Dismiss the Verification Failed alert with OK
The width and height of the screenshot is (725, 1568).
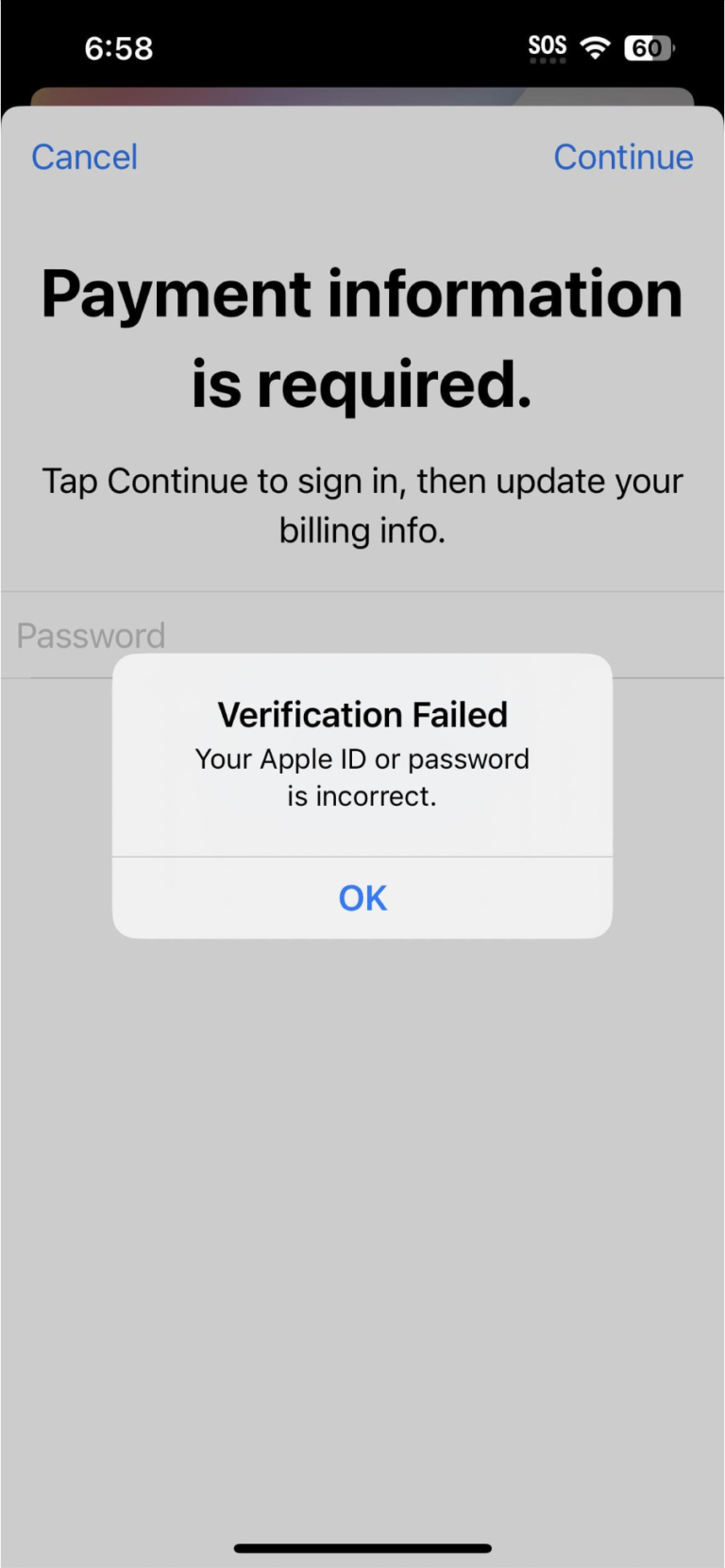click(x=362, y=897)
